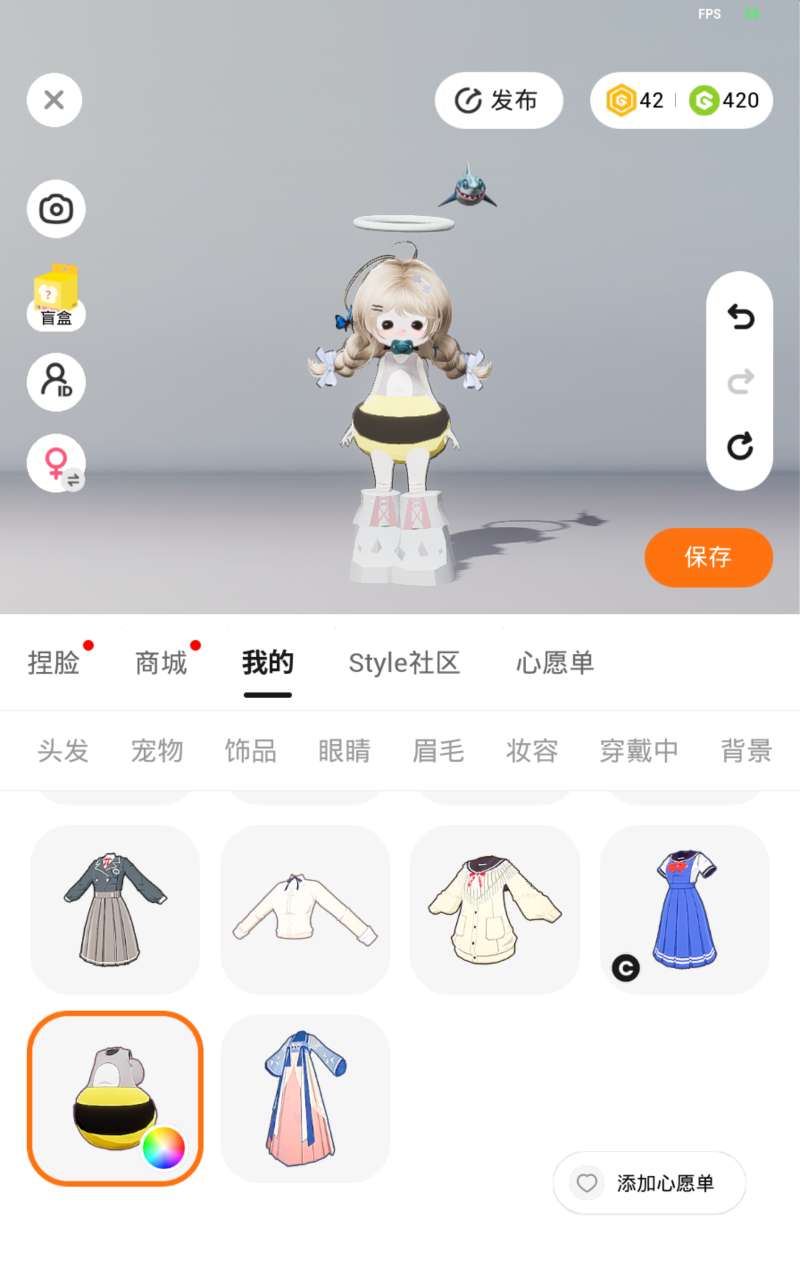Go to the 商城 tab
This screenshot has height=1280, width=800.
click(x=161, y=662)
